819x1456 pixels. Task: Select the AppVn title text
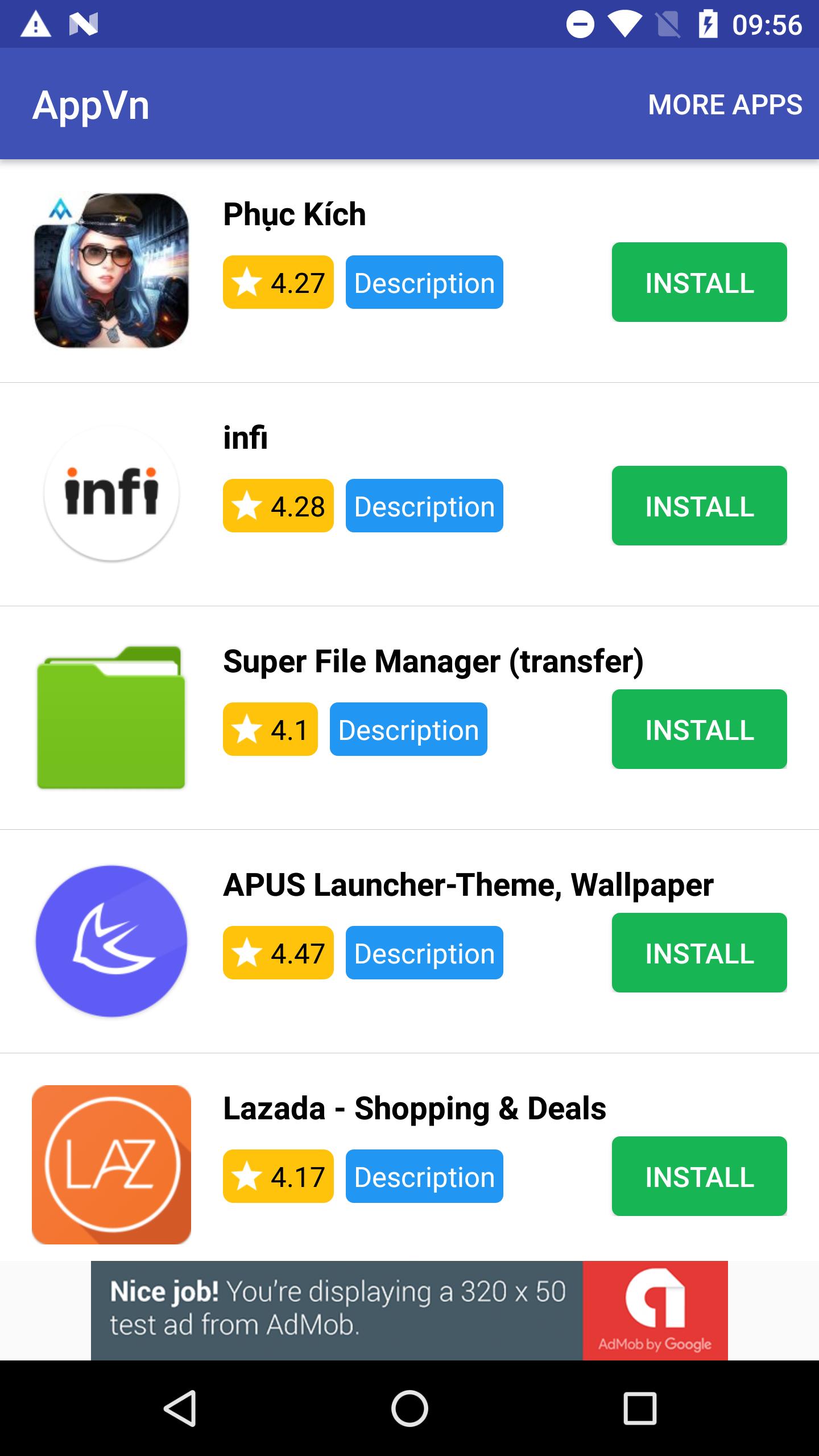click(91, 105)
